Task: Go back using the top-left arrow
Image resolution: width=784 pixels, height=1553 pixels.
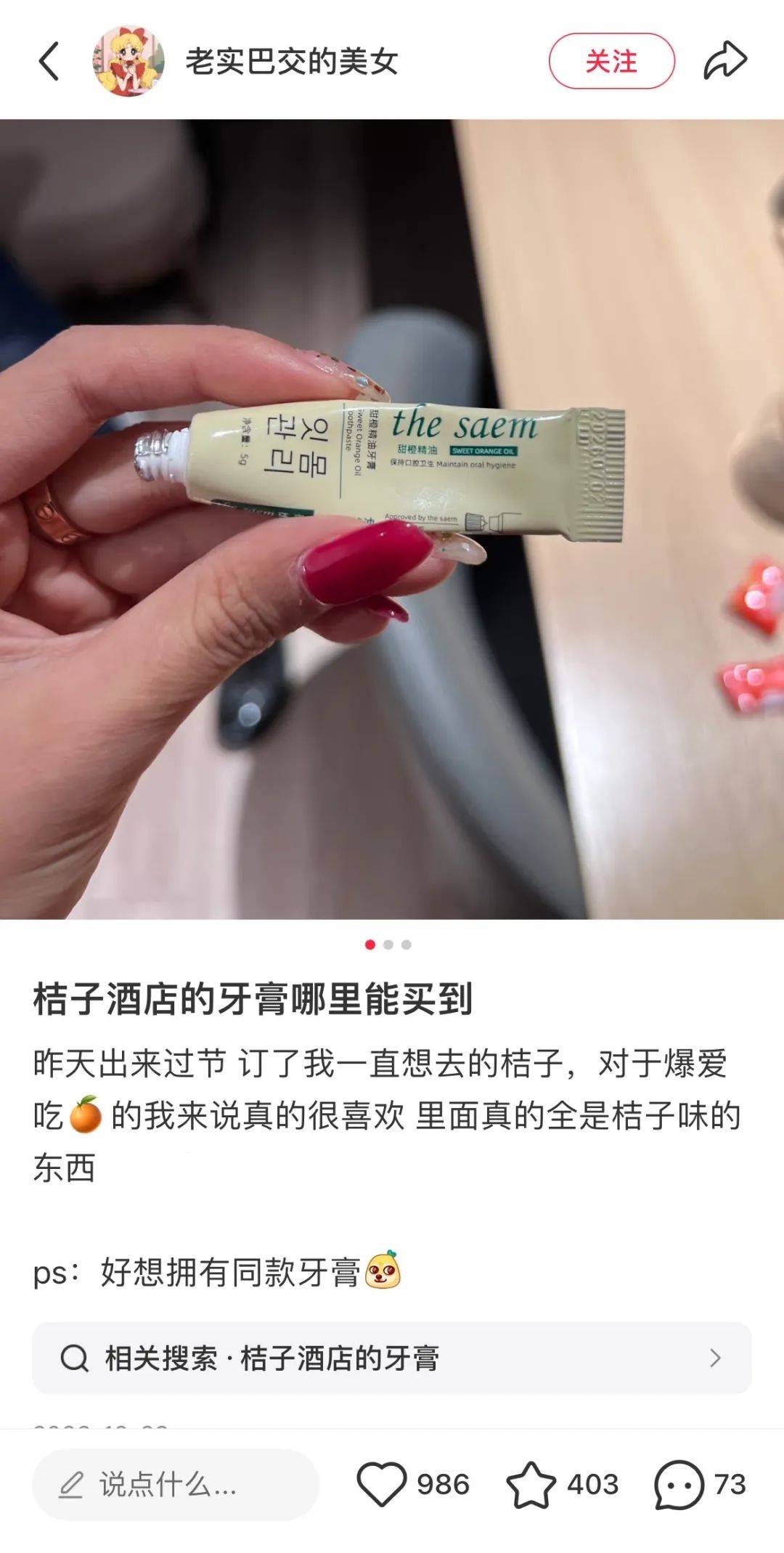Action: (49, 61)
